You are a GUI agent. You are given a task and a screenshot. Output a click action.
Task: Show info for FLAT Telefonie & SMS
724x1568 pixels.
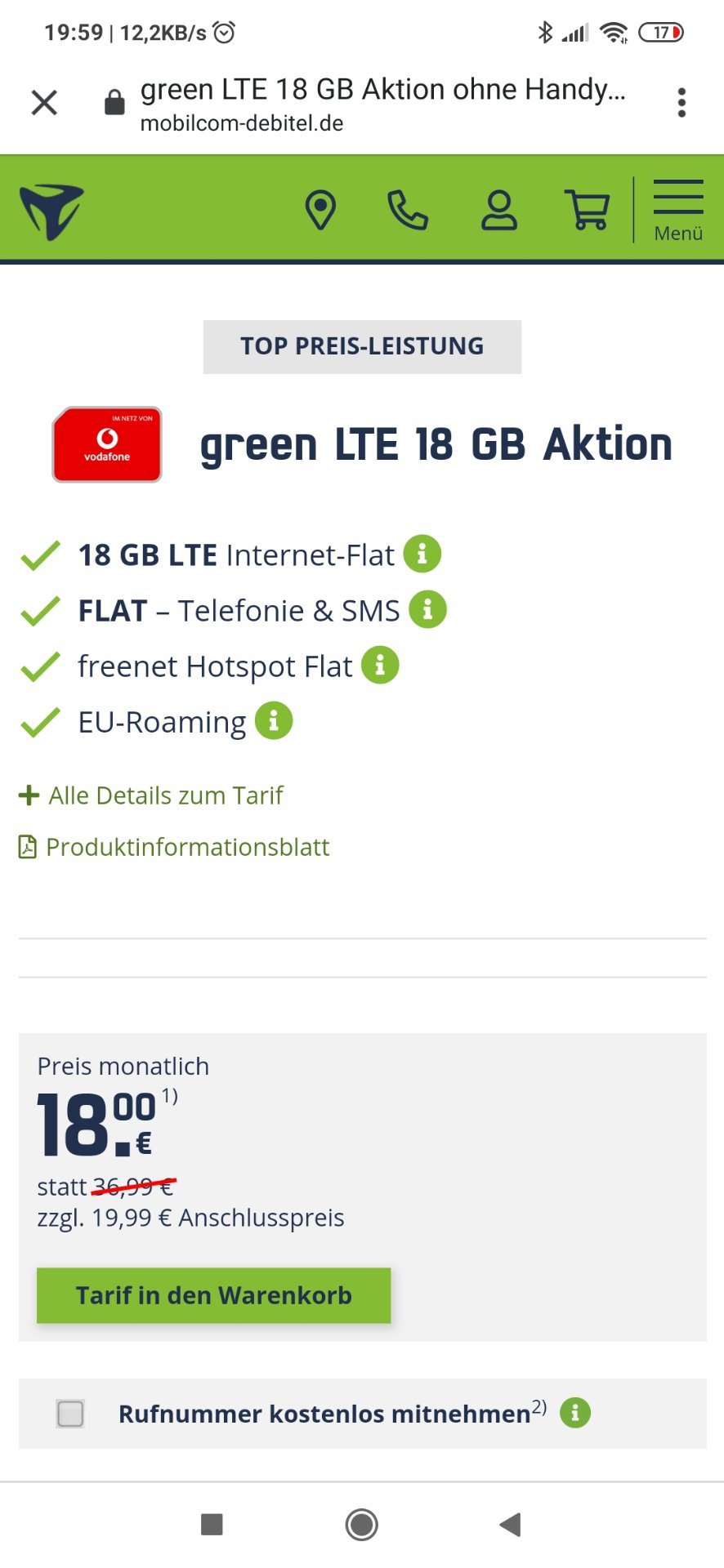tap(427, 610)
